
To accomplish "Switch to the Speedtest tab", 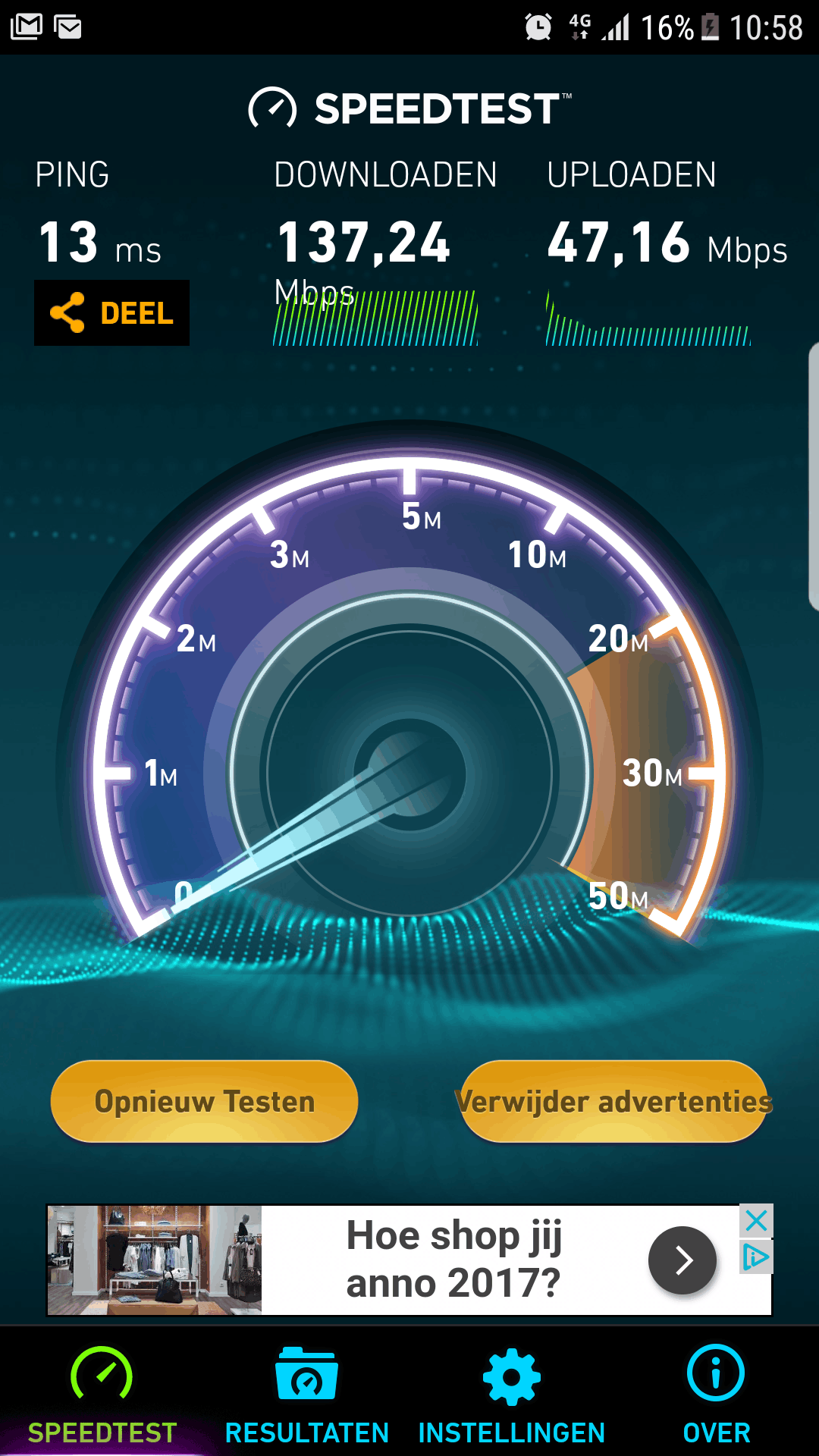I will point(102,1395).
